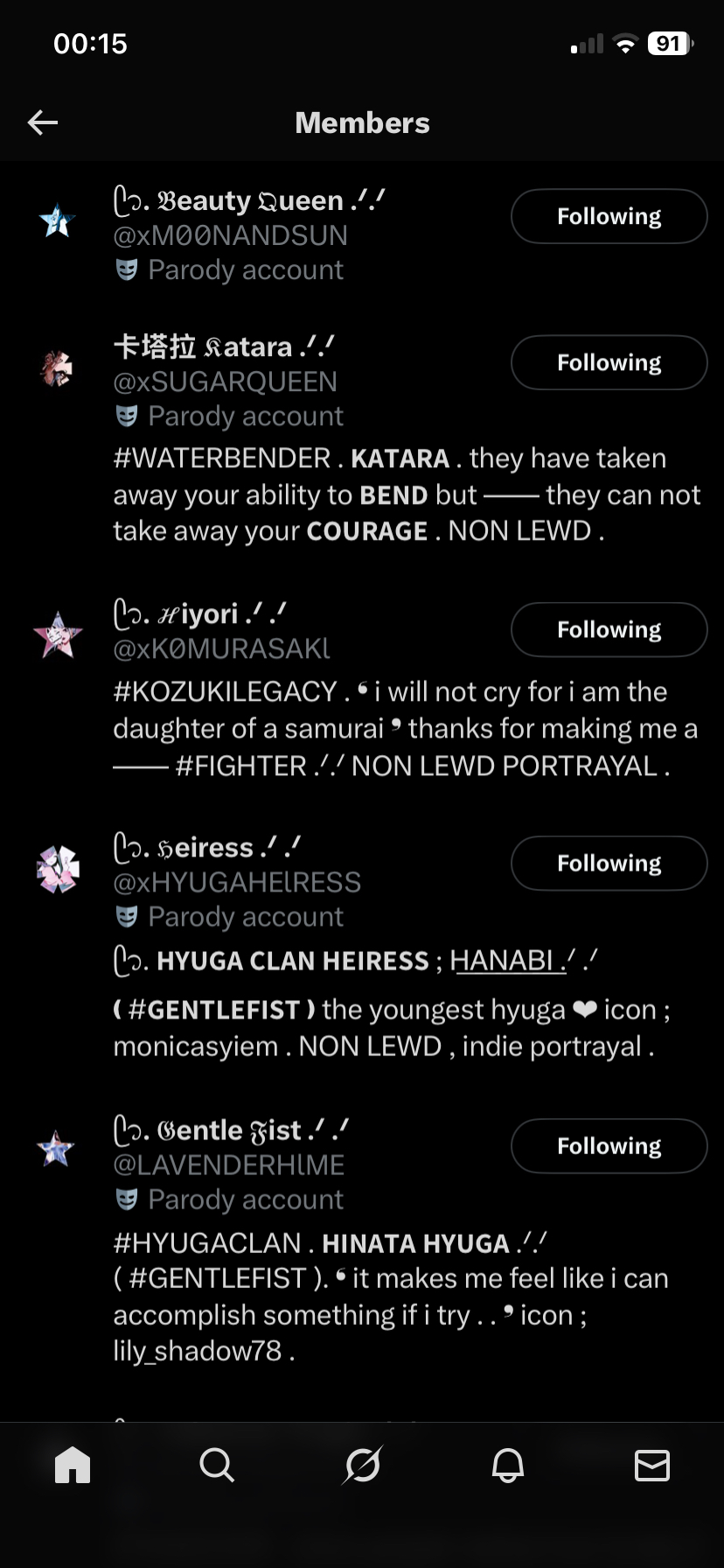Tap Following button beside Heiress
The height and width of the screenshot is (1568, 724).
pos(609,863)
